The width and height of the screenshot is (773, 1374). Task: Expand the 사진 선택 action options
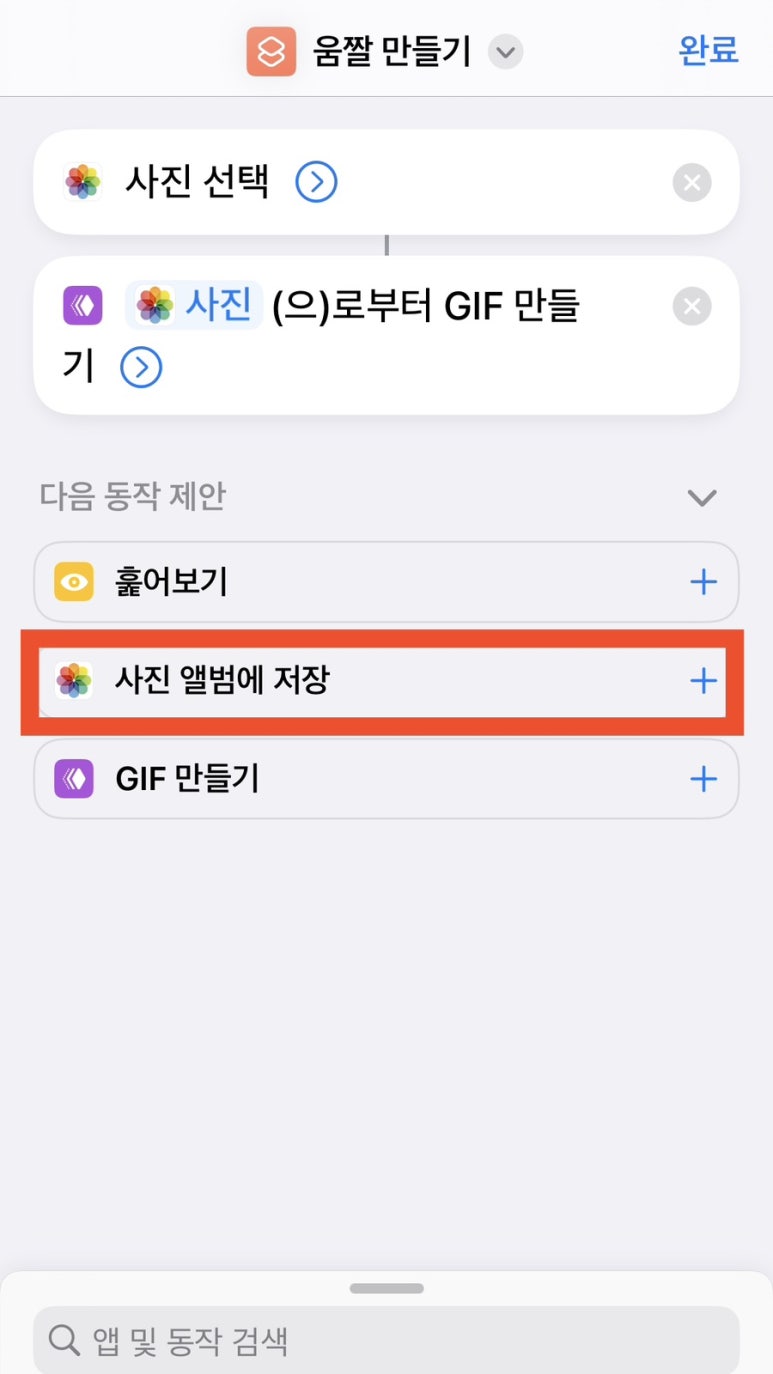coord(316,183)
